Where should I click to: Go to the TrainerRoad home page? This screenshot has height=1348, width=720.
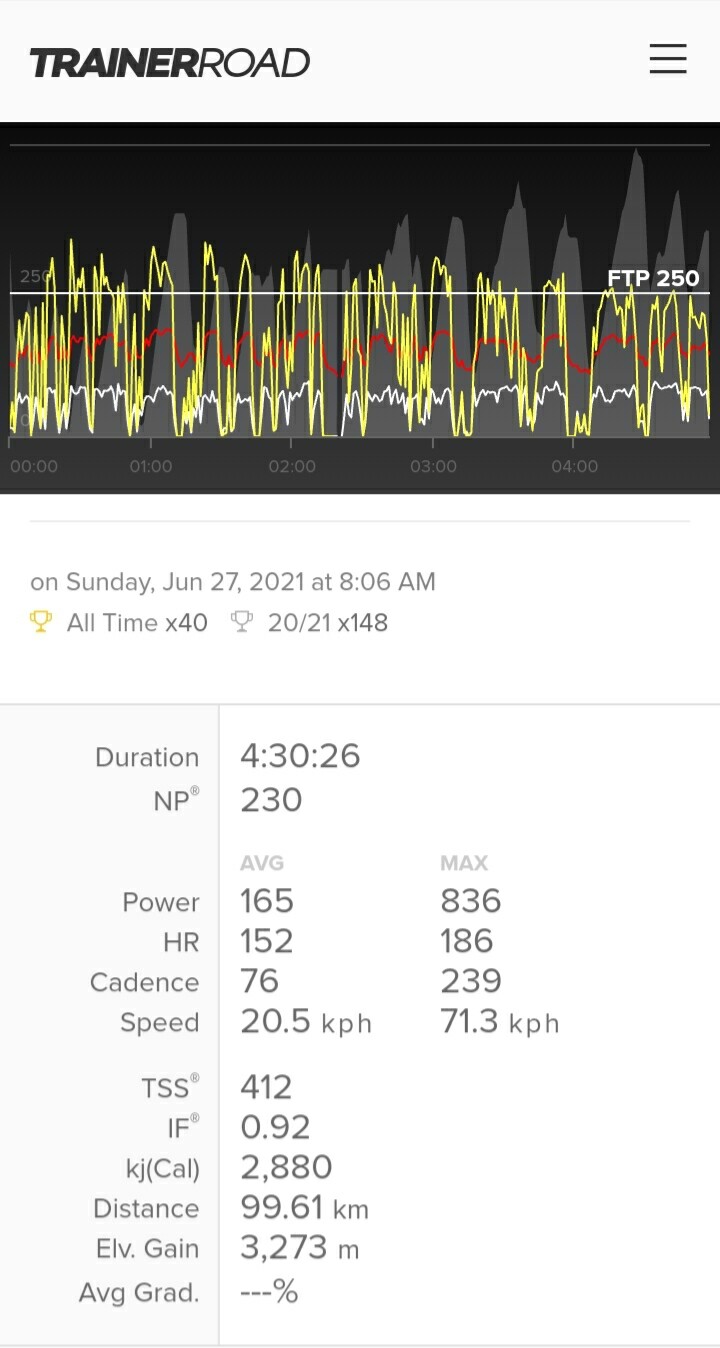170,63
